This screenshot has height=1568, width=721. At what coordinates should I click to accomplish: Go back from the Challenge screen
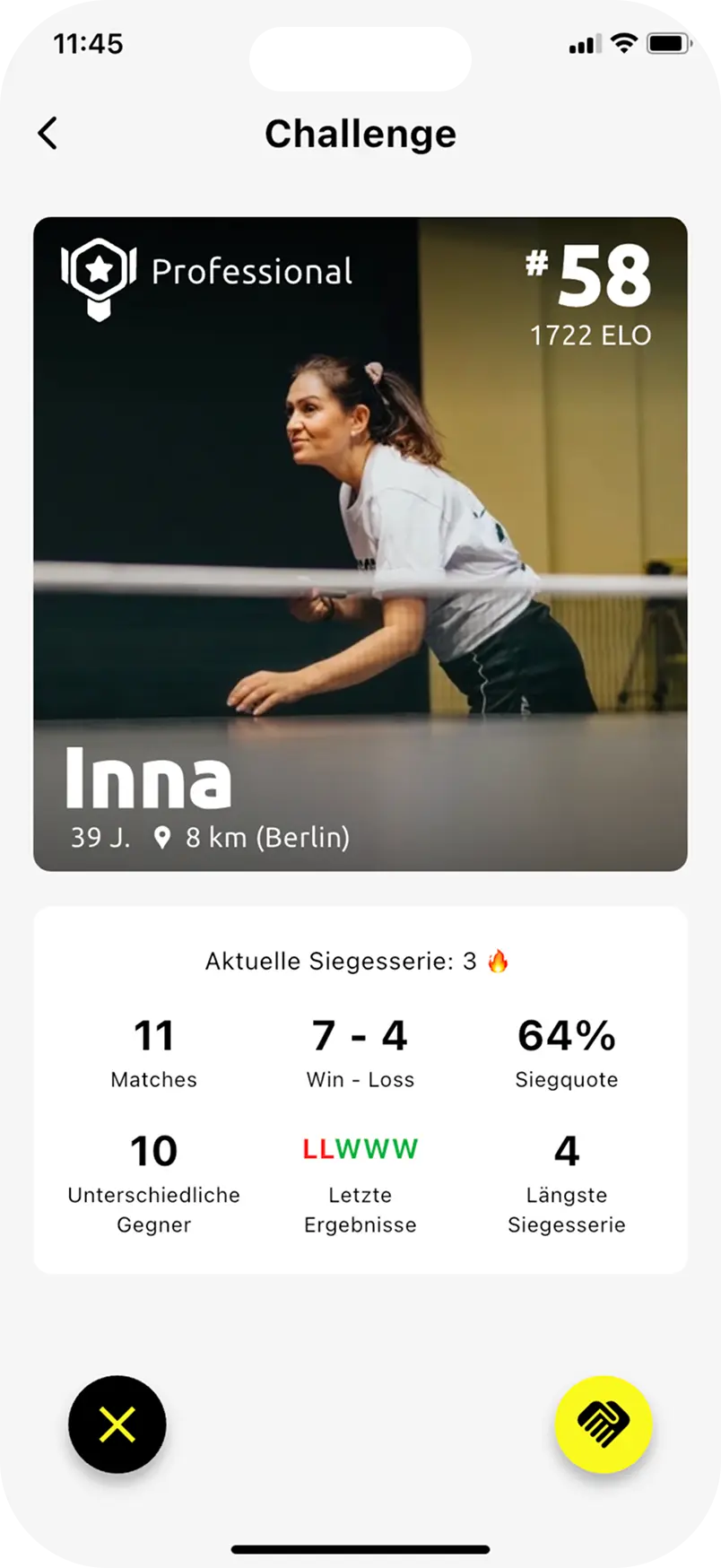48,134
